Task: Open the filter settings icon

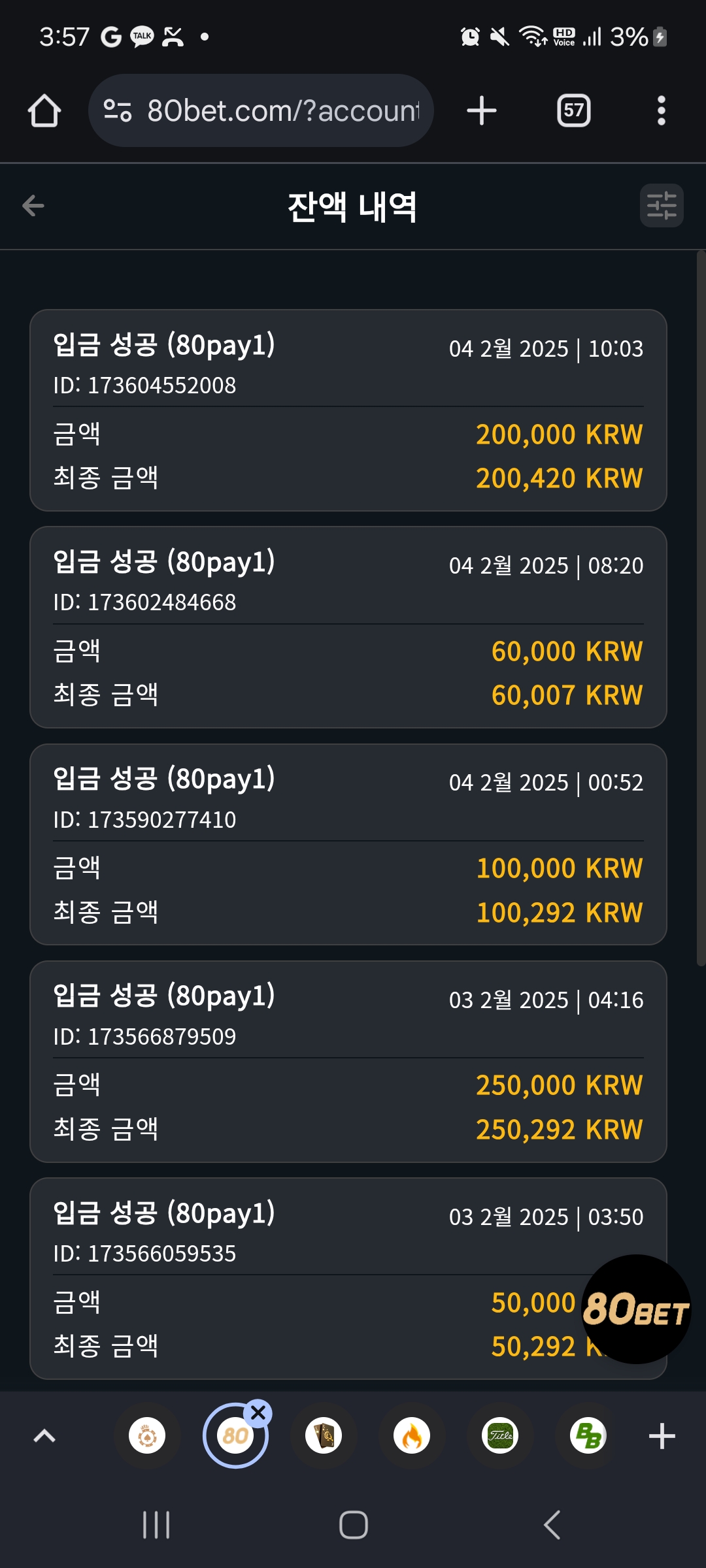Action: [x=662, y=206]
